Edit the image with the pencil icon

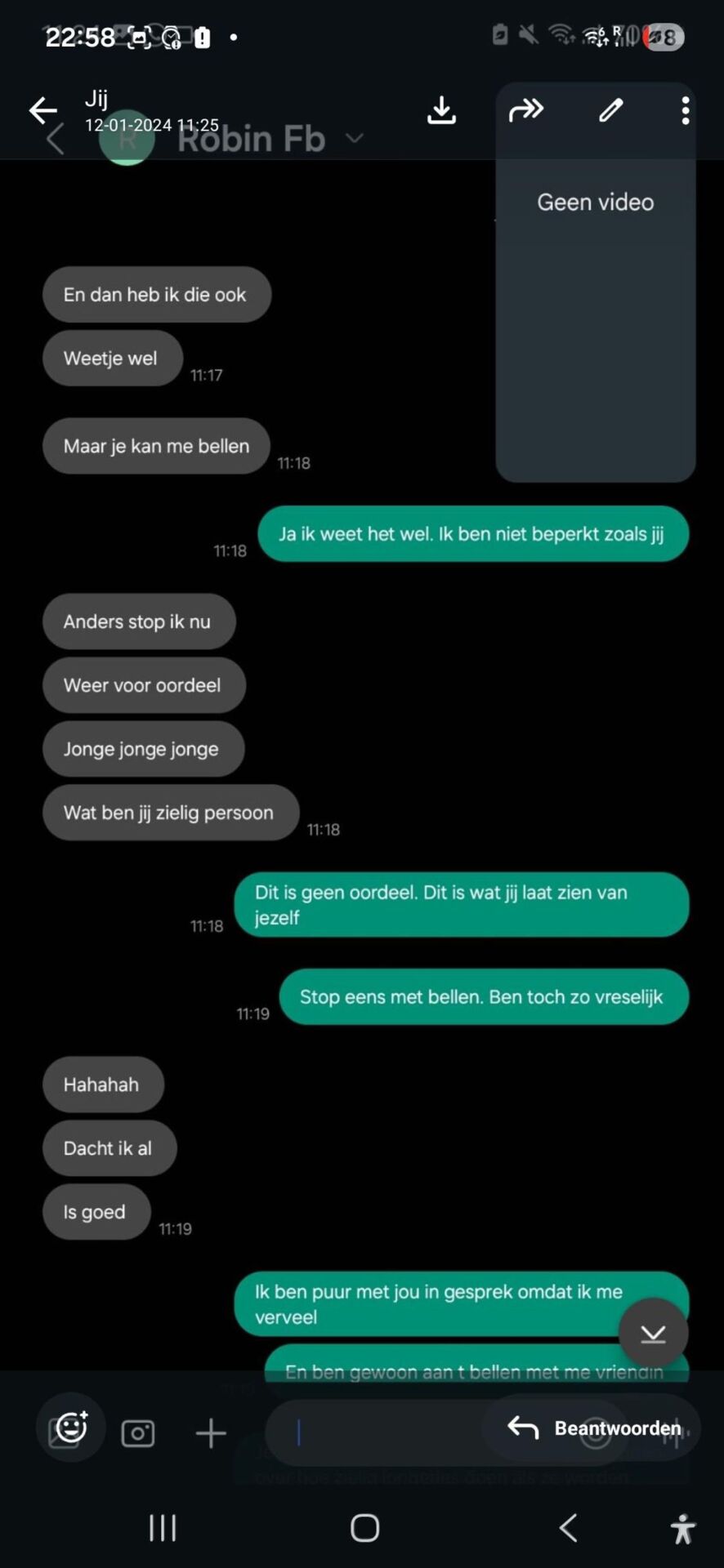coord(611,110)
